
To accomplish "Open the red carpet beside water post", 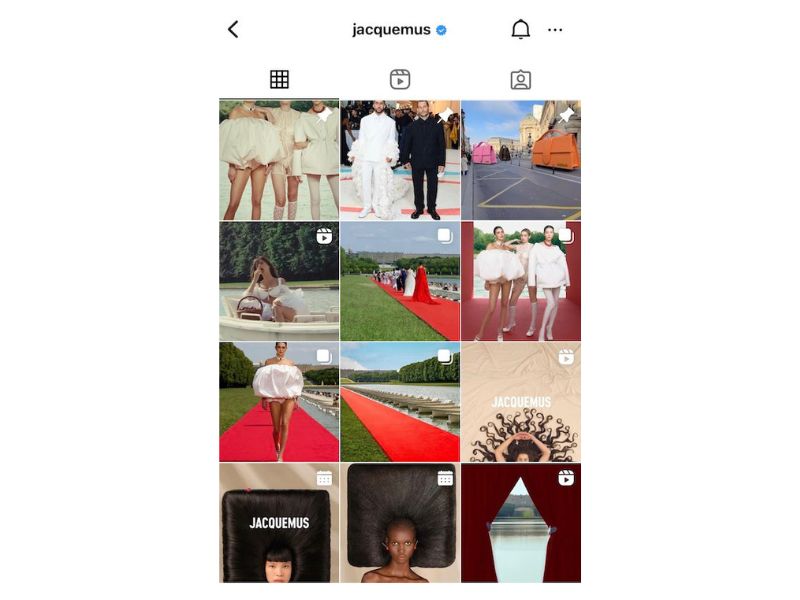I will pos(400,402).
